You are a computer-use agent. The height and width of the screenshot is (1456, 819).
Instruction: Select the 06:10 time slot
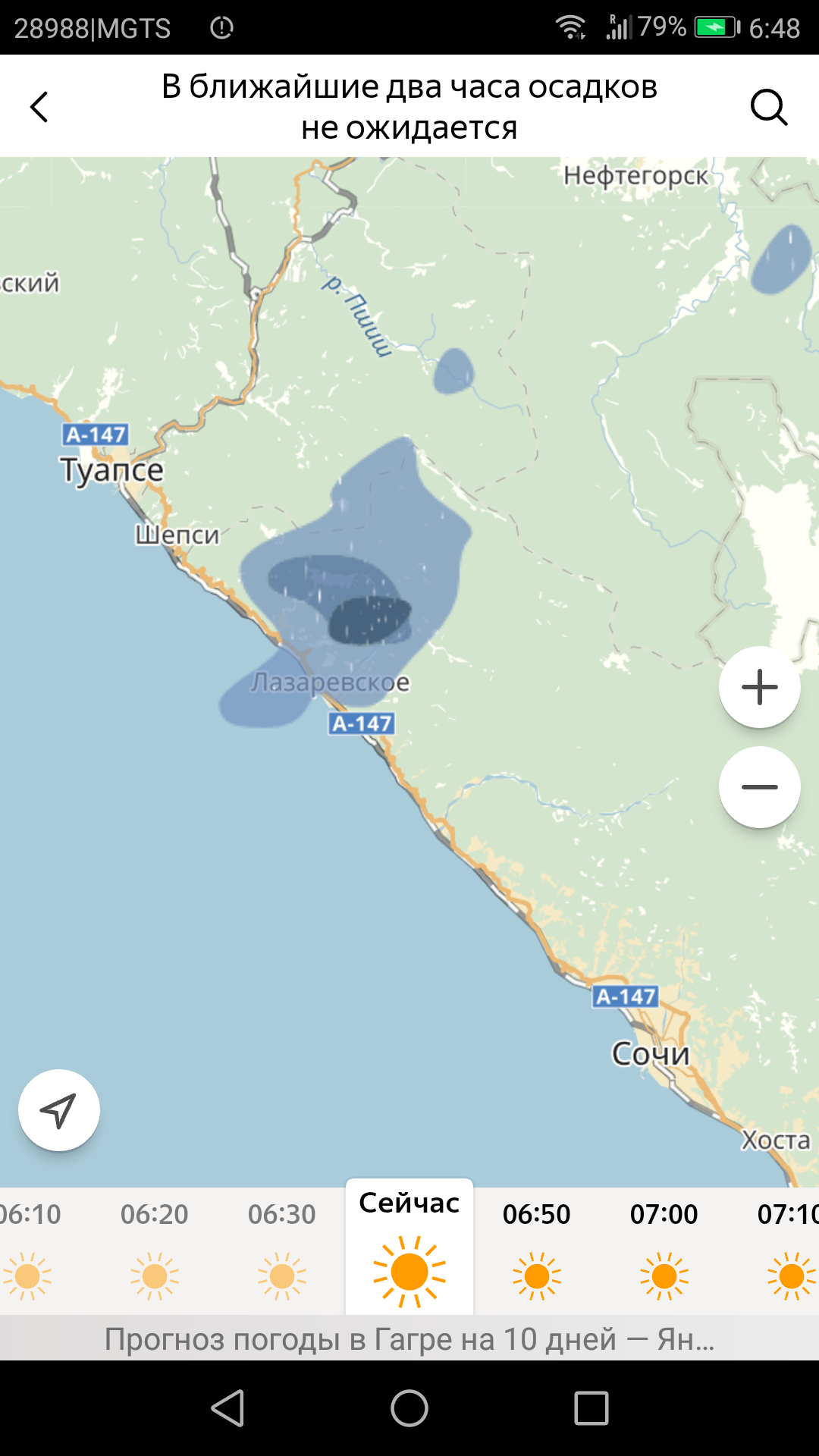pos(29,1250)
